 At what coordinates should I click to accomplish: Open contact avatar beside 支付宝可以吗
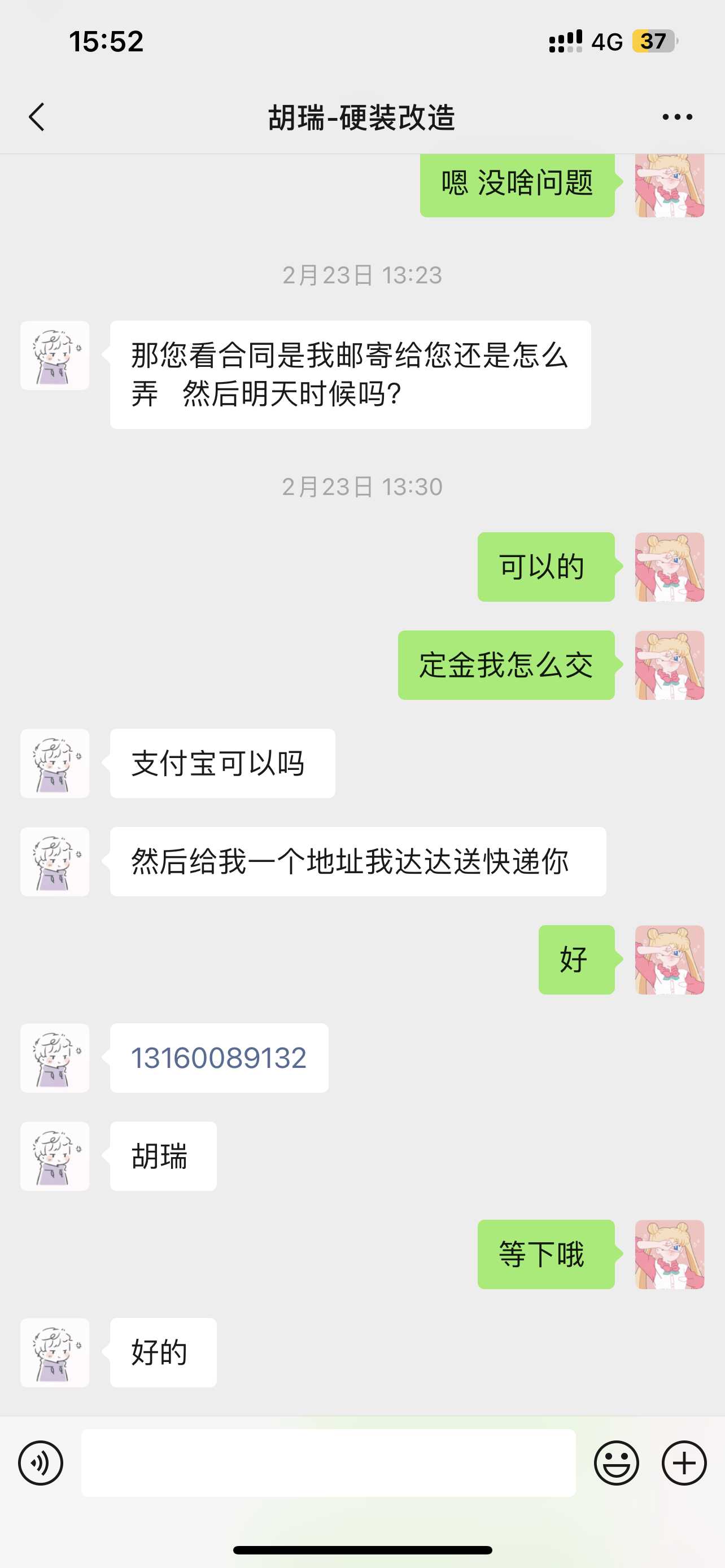tap(55, 764)
